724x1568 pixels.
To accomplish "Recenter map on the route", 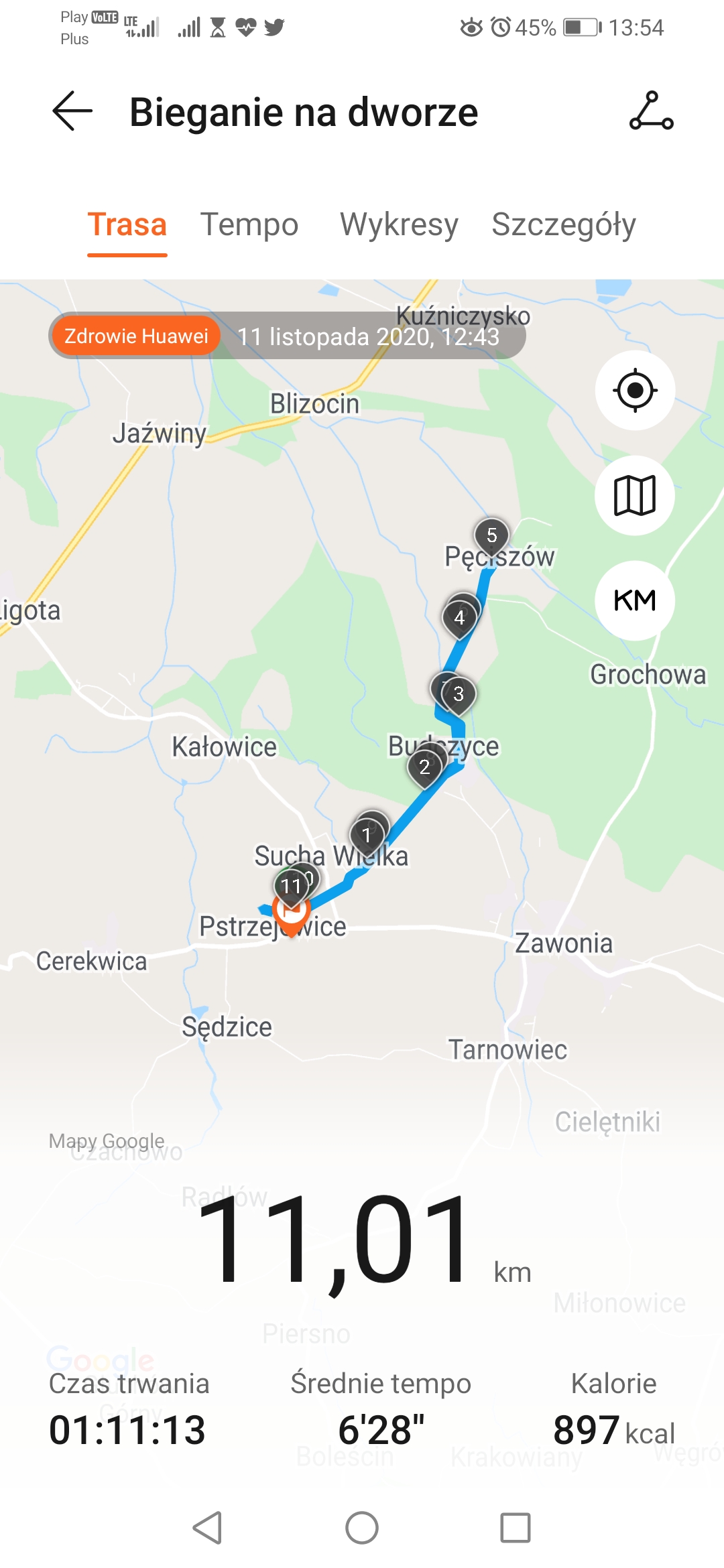I will coord(635,390).
